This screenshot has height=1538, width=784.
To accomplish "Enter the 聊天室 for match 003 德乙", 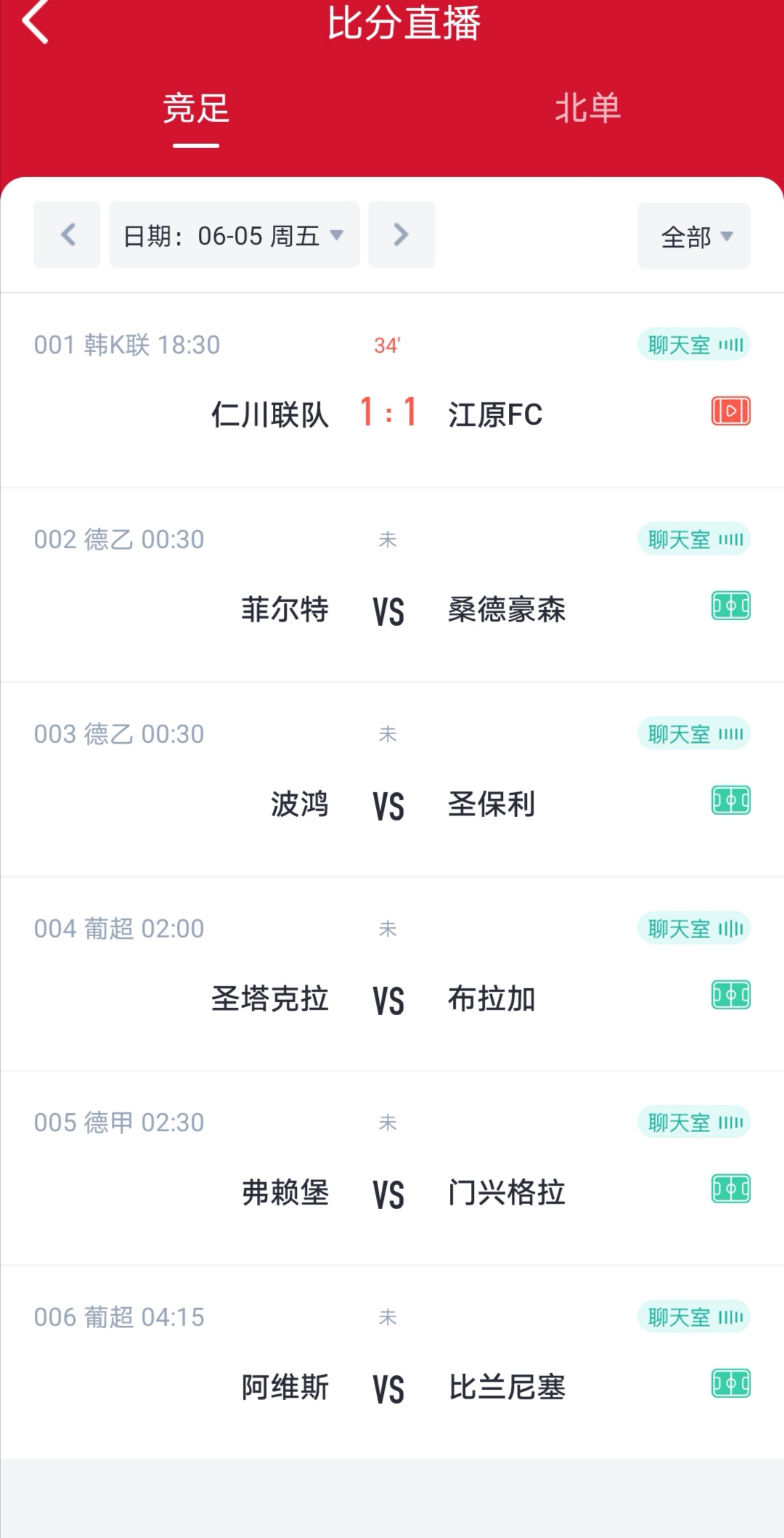I will coord(693,734).
